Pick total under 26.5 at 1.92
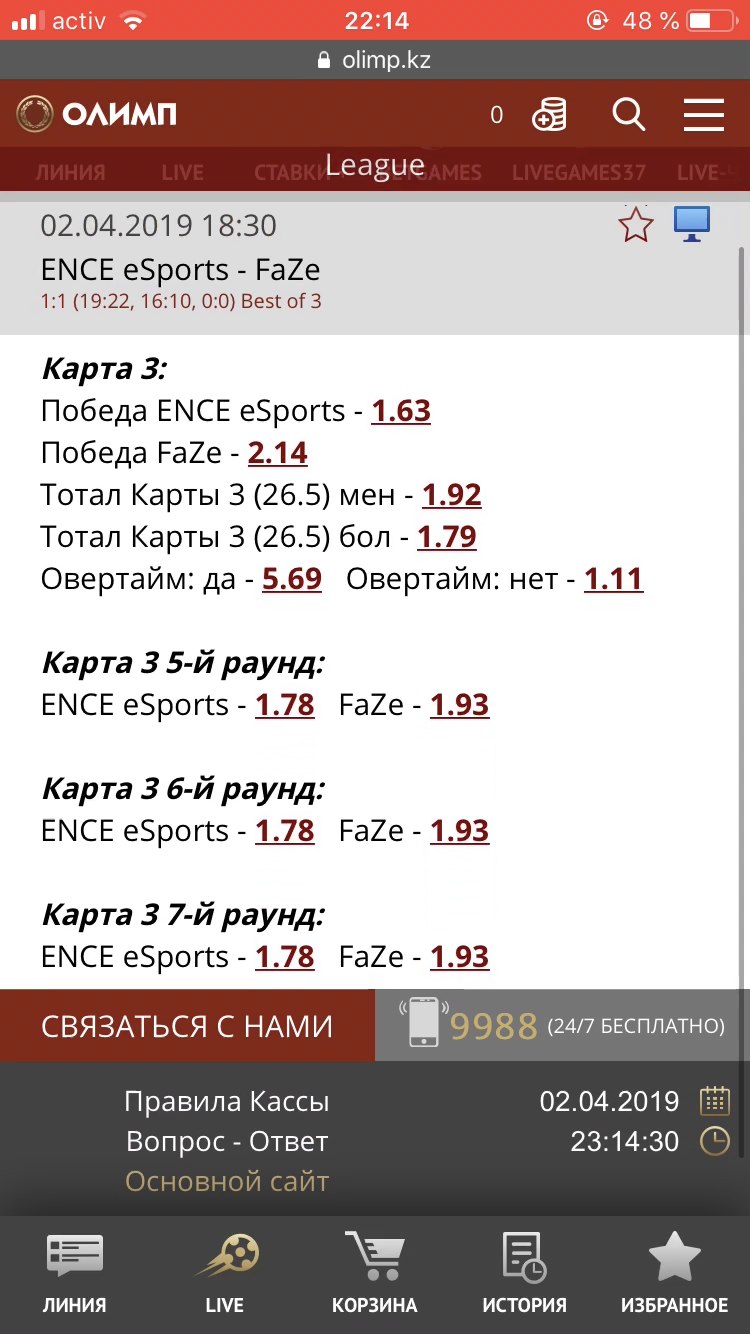 click(452, 495)
